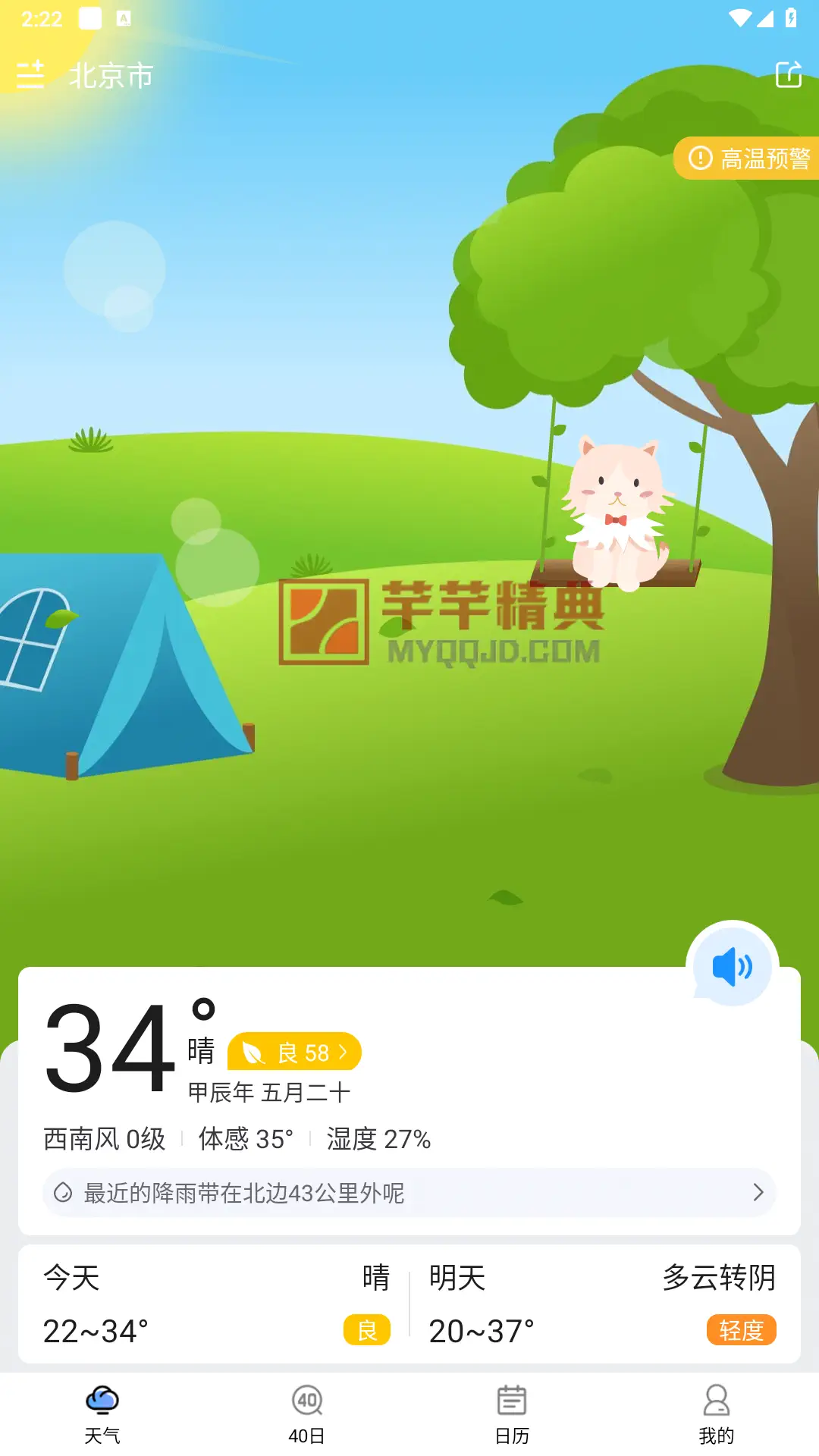
Task: Open the rain belt notice row
Action: [x=409, y=1193]
